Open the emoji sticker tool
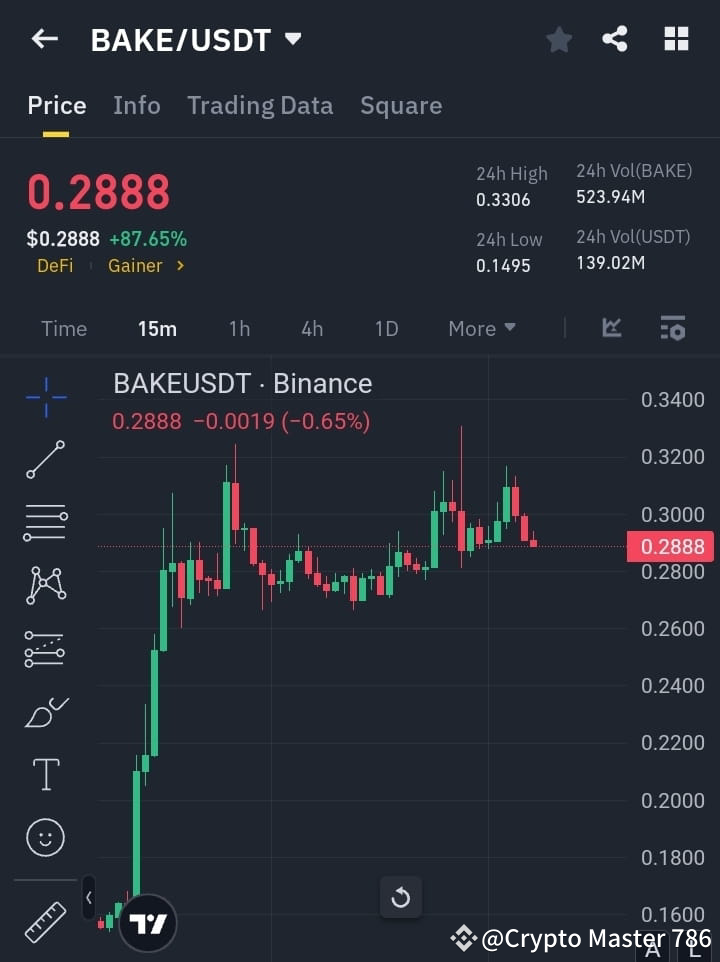This screenshot has width=720, height=962. tap(45, 837)
